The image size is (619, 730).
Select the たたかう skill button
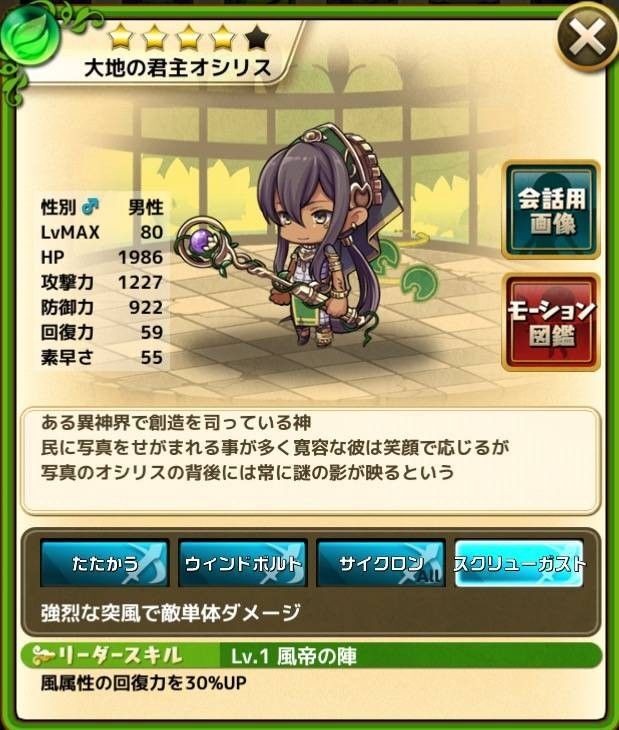(104, 563)
